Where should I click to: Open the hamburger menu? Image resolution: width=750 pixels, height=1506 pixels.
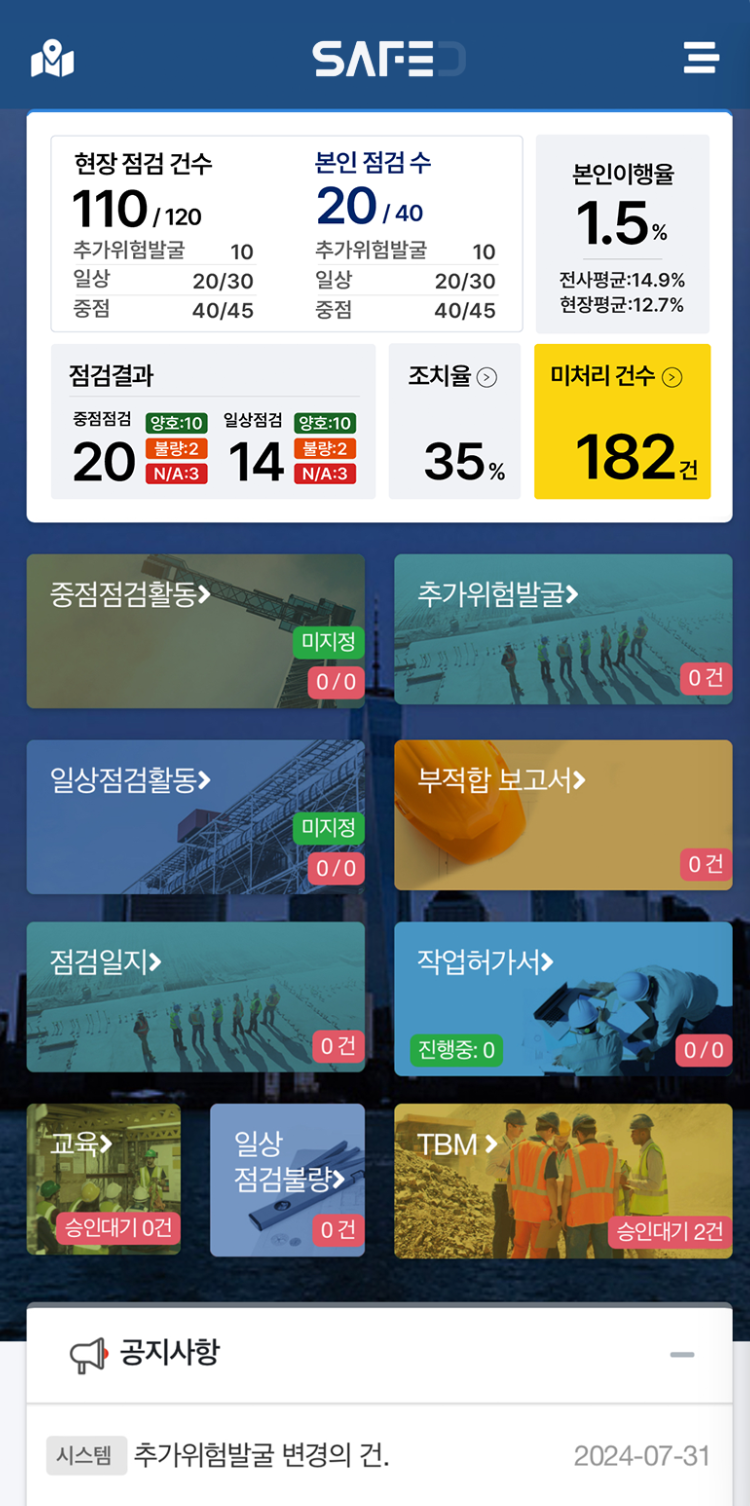(701, 58)
